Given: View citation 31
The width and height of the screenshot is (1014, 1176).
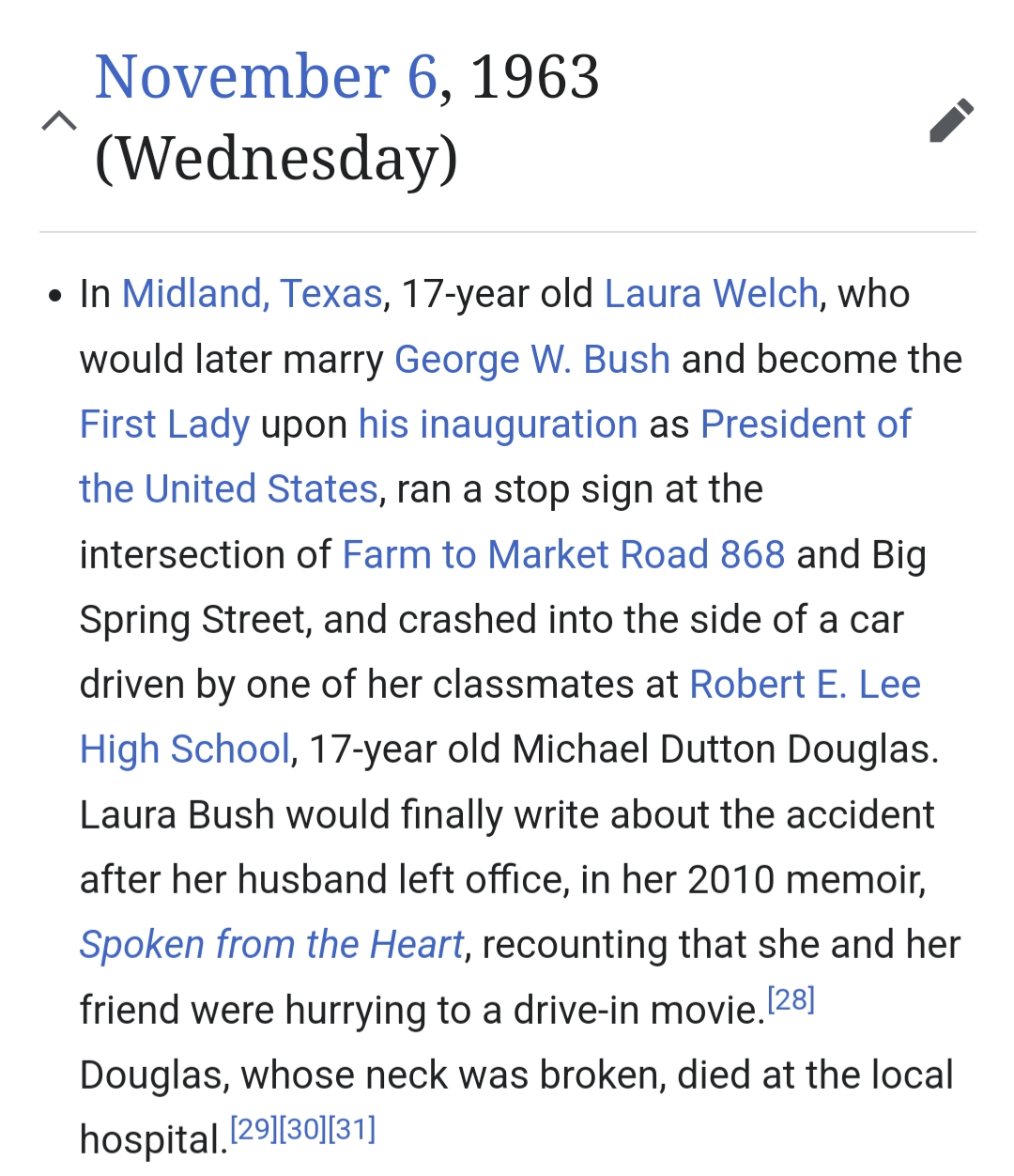Looking at the screenshot, I should coord(352,1130).
